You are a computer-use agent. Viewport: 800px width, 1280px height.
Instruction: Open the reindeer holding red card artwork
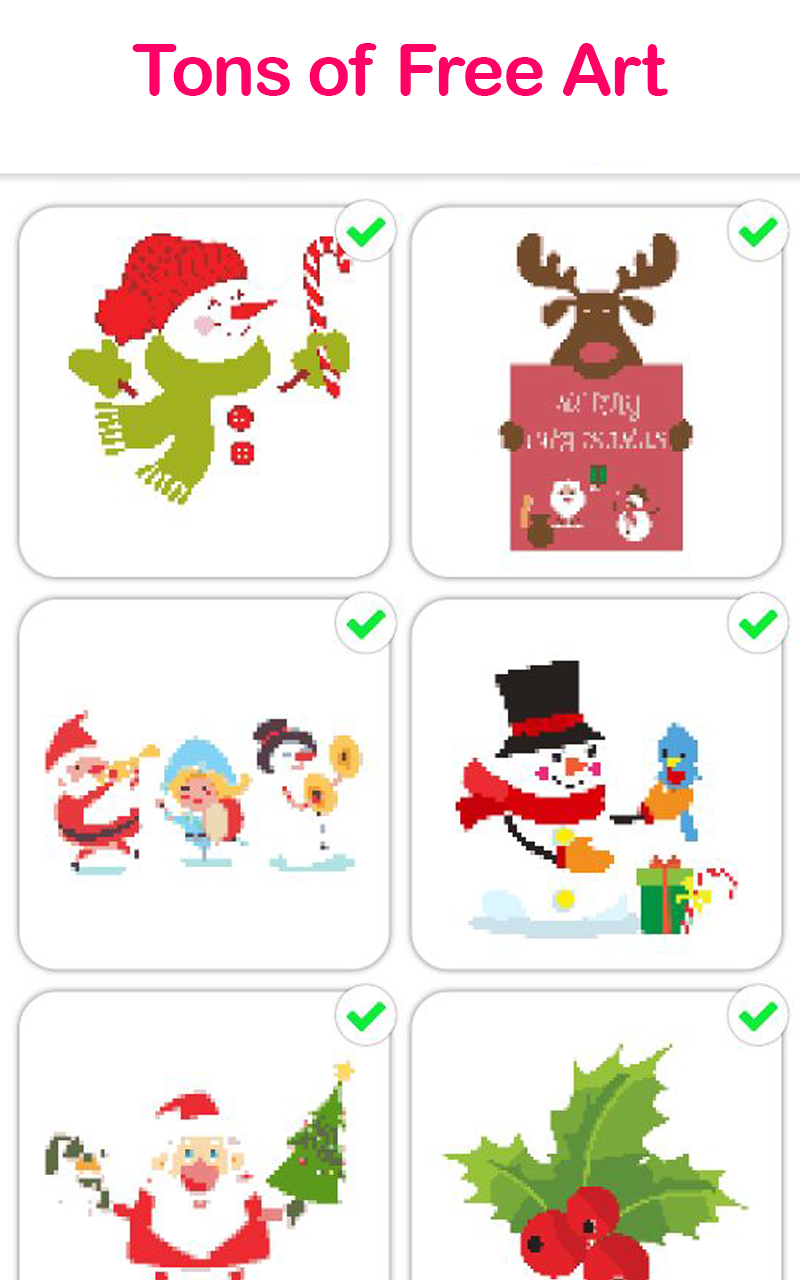click(x=596, y=390)
